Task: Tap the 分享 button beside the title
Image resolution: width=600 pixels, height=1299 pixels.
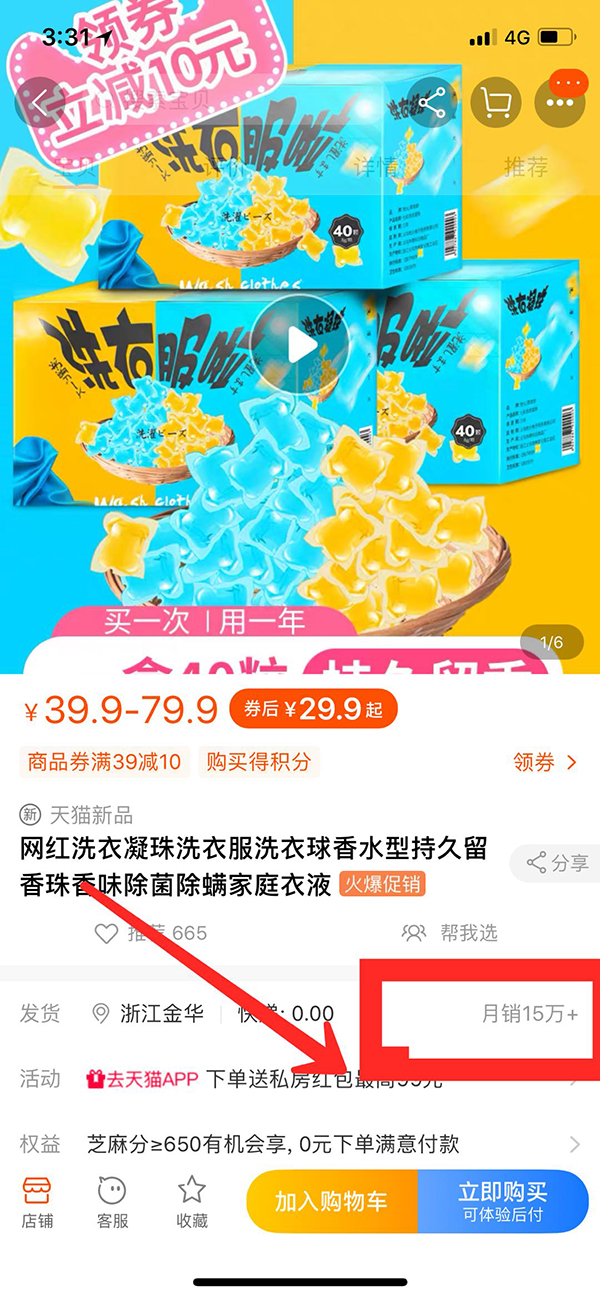Action: pyautogui.click(x=557, y=863)
